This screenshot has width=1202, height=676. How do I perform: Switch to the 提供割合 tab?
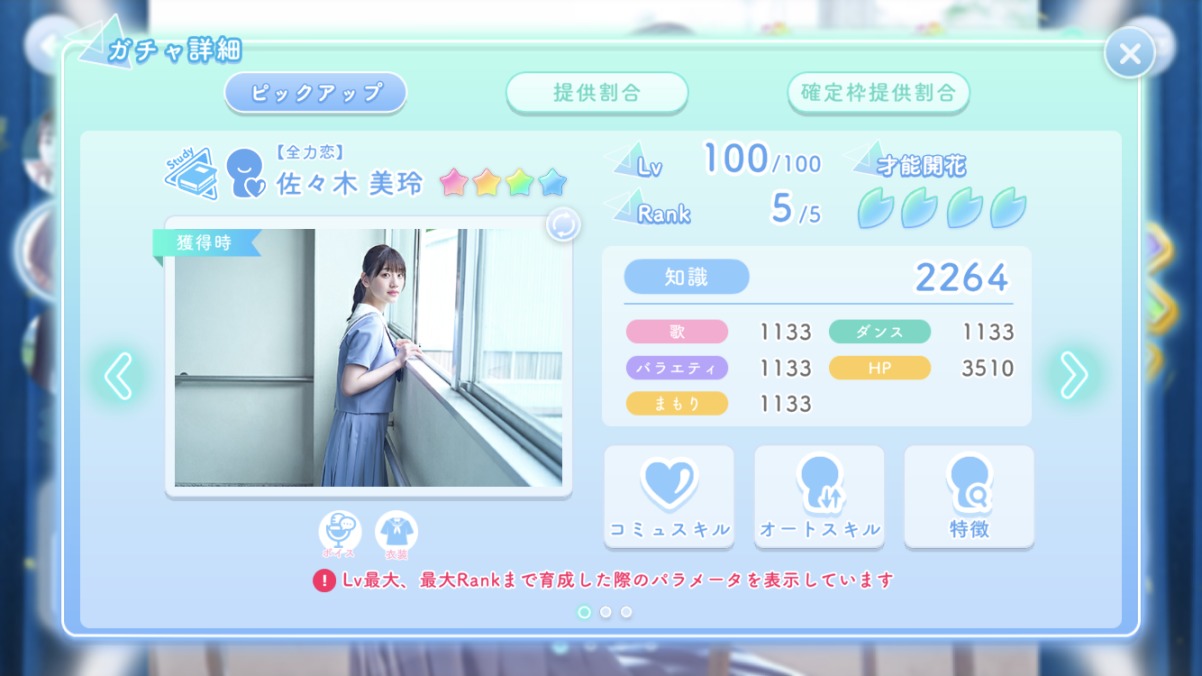[597, 93]
